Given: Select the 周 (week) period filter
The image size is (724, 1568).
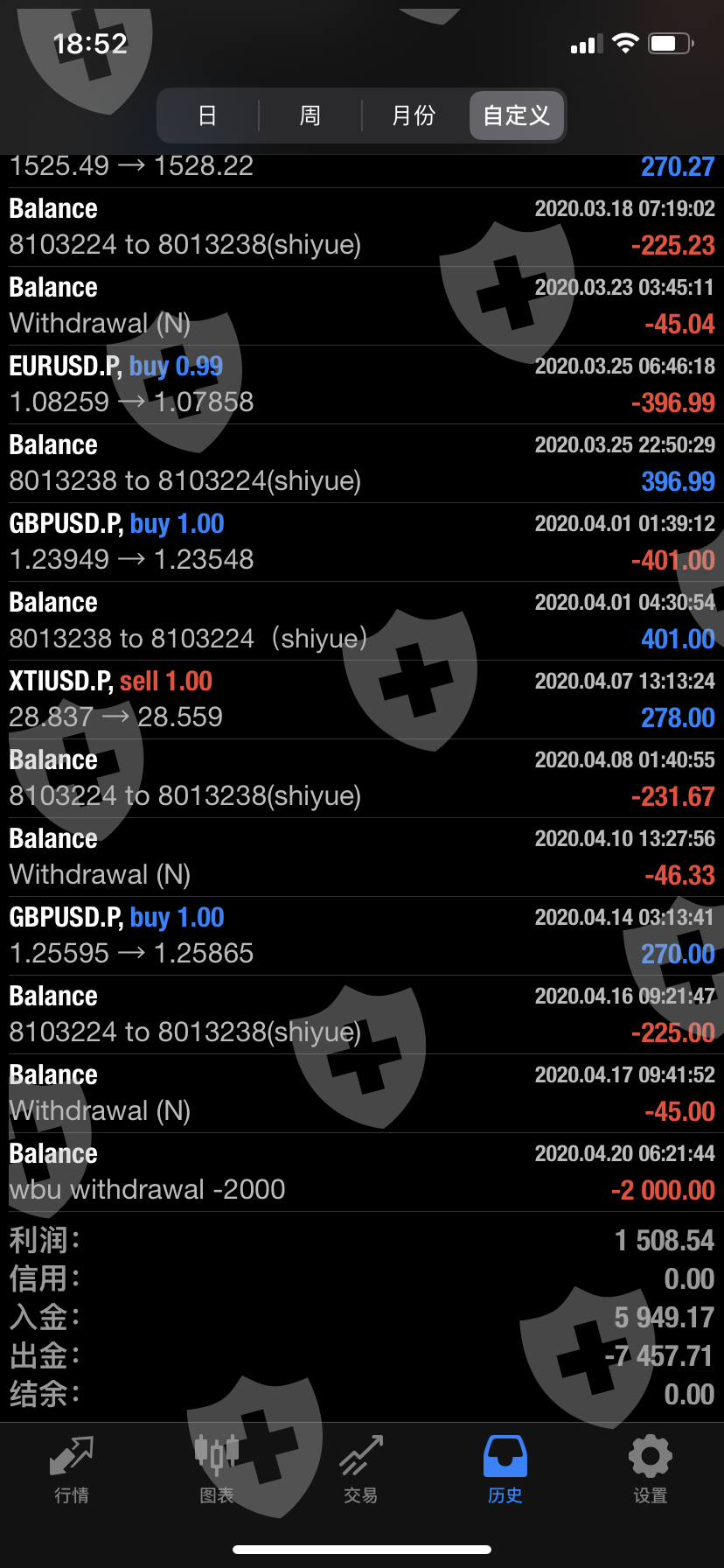Looking at the screenshot, I should tap(310, 115).
